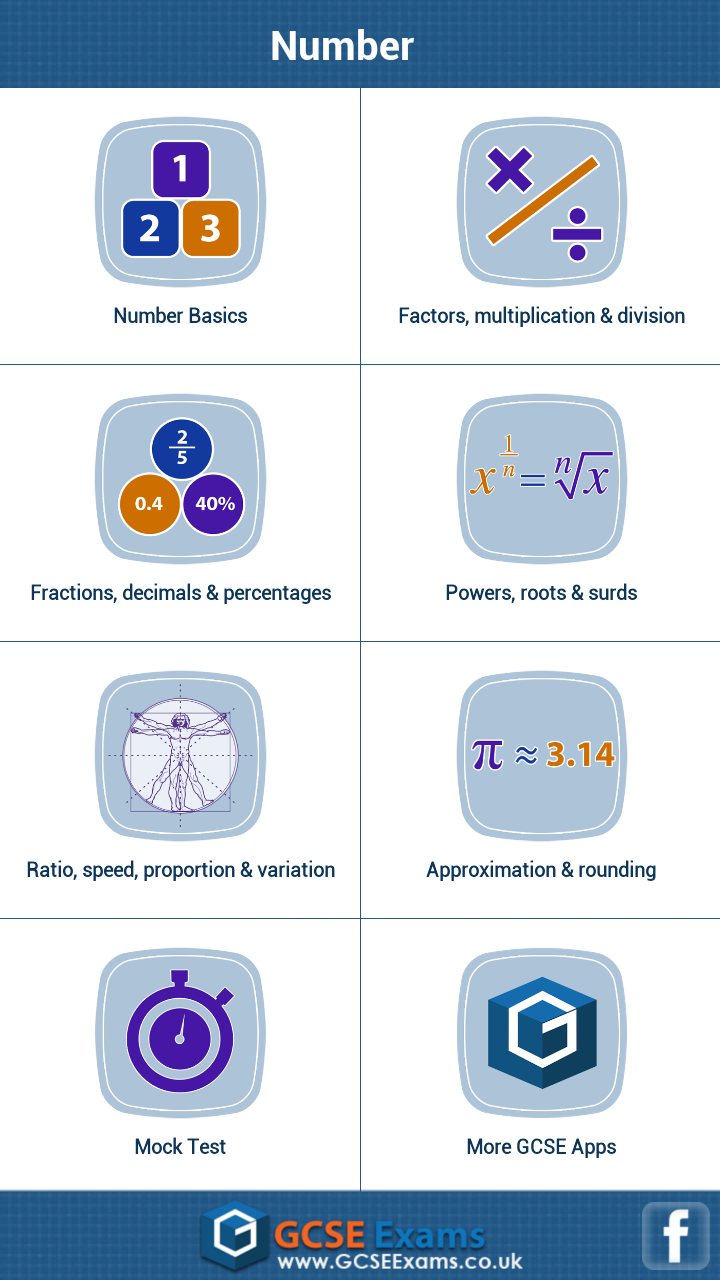Open the Powers, roots & surds formula icon
Screen dimensions: 720x1280
pos(541,477)
